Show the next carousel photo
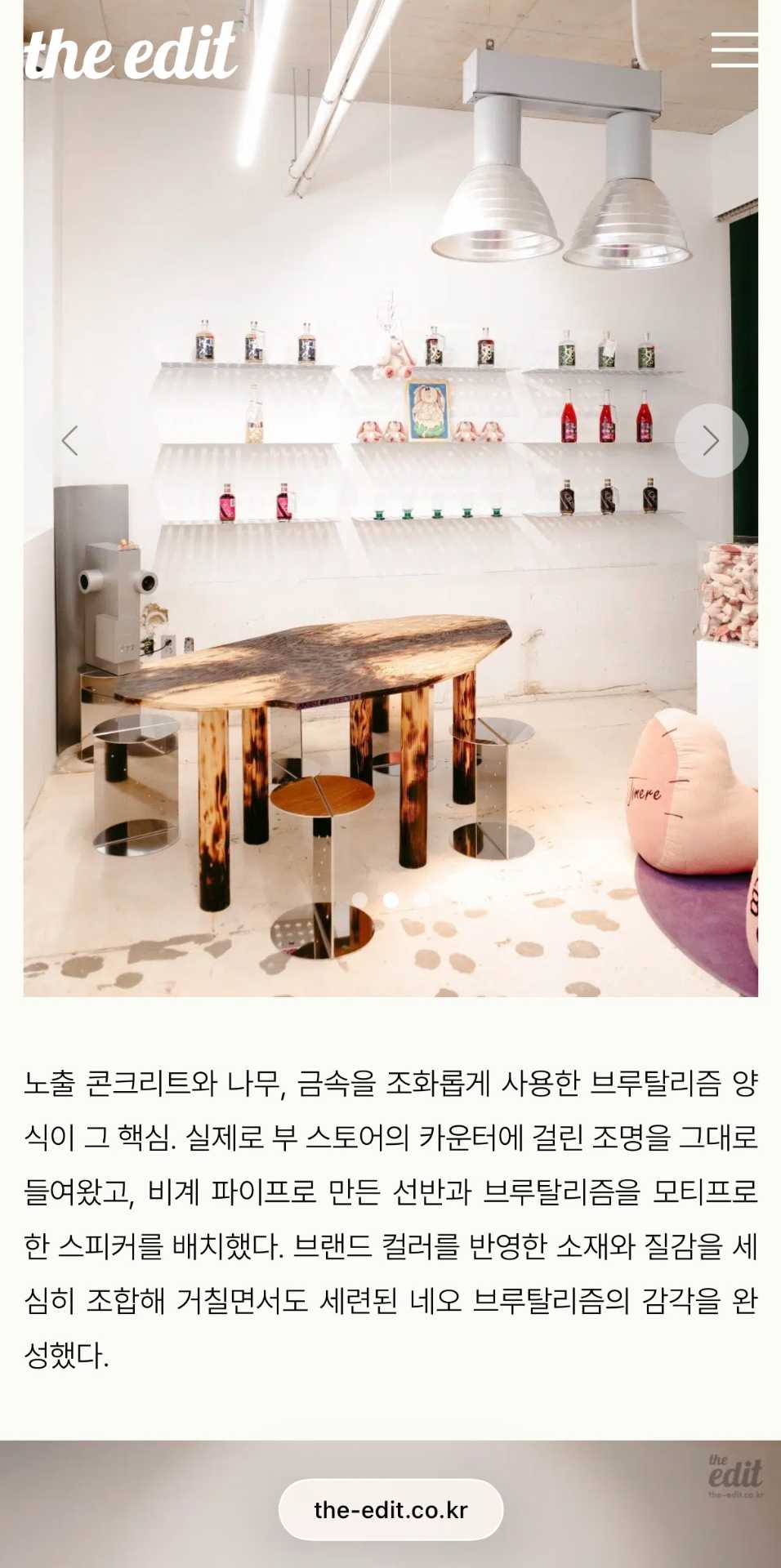Viewport: 781px width, 1568px height. point(711,440)
